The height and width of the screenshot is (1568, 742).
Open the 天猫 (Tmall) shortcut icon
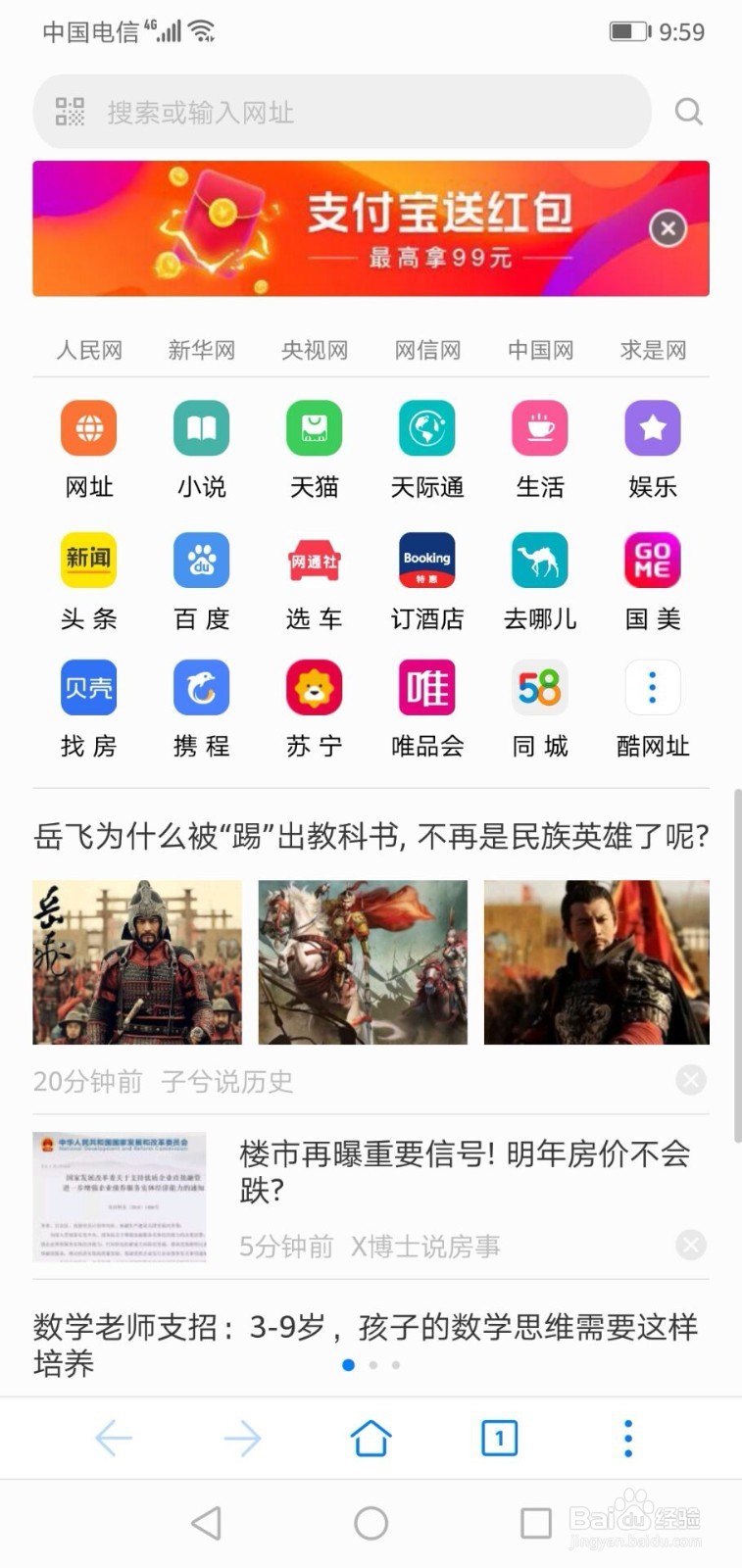click(x=313, y=427)
